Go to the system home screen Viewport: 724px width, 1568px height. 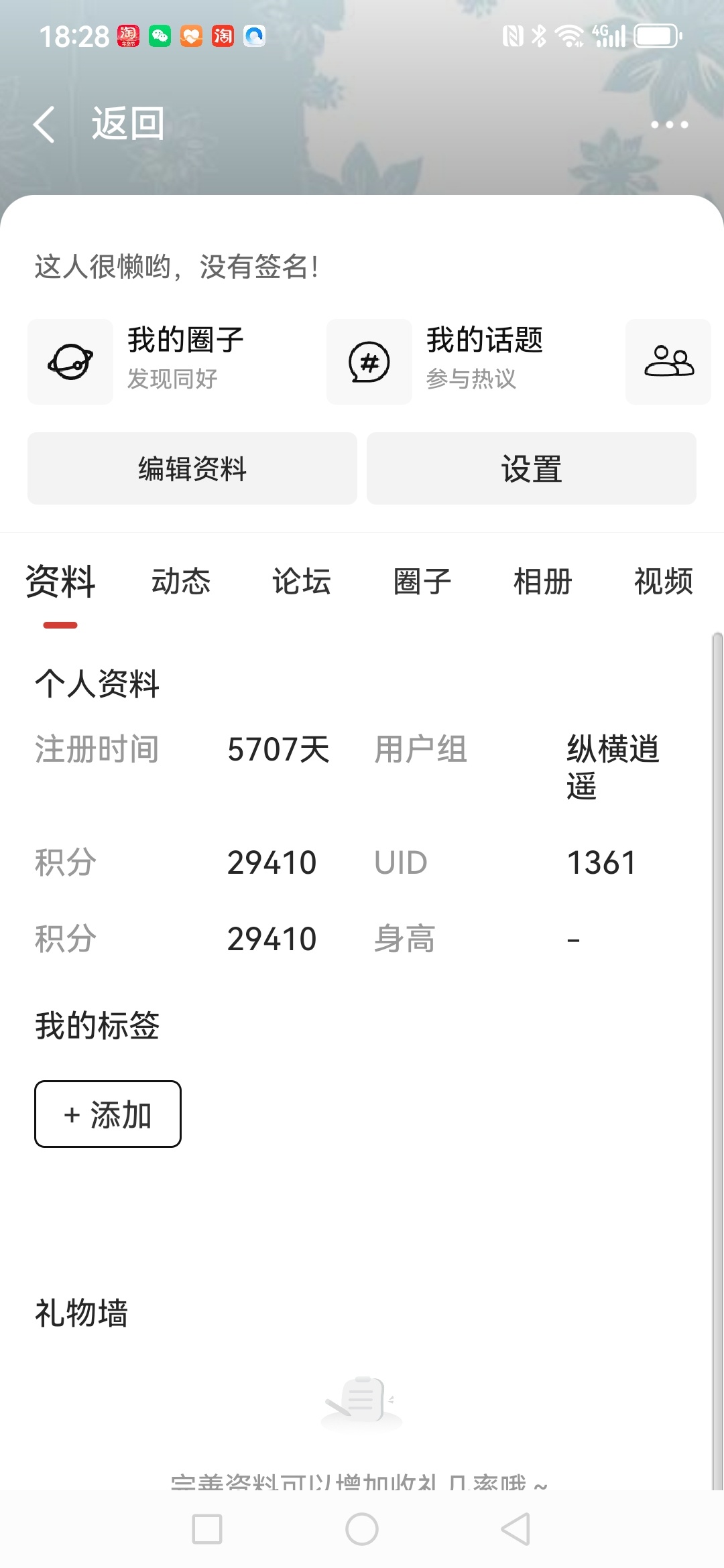(x=362, y=1529)
